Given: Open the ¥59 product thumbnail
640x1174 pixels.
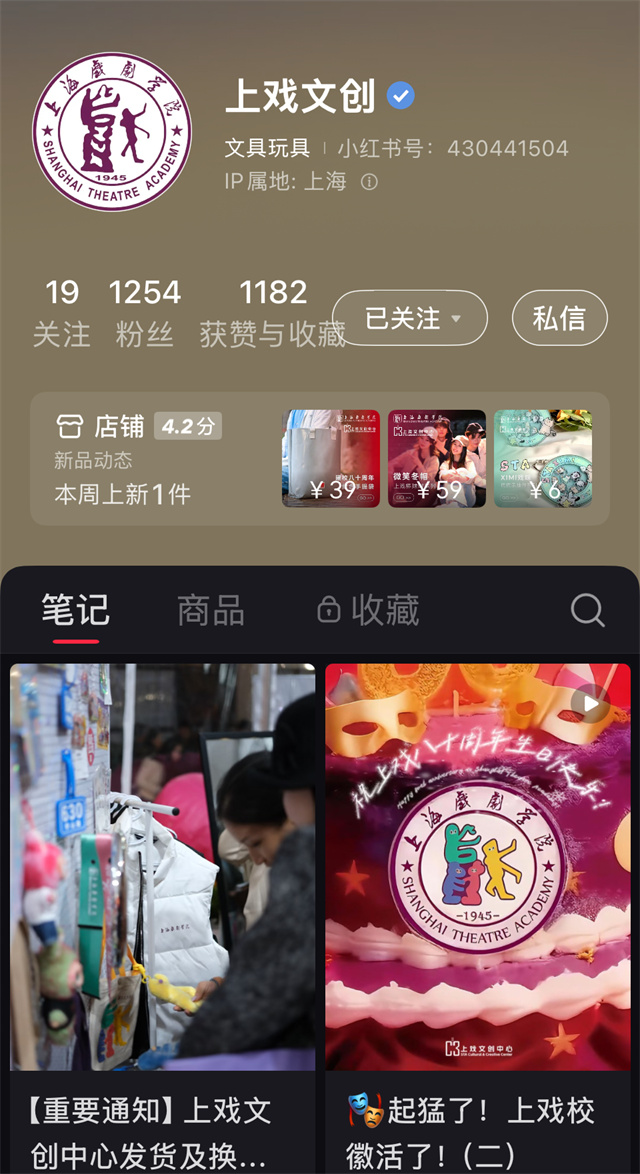Looking at the screenshot, I should pyautogui.click(x=436, y=458).
